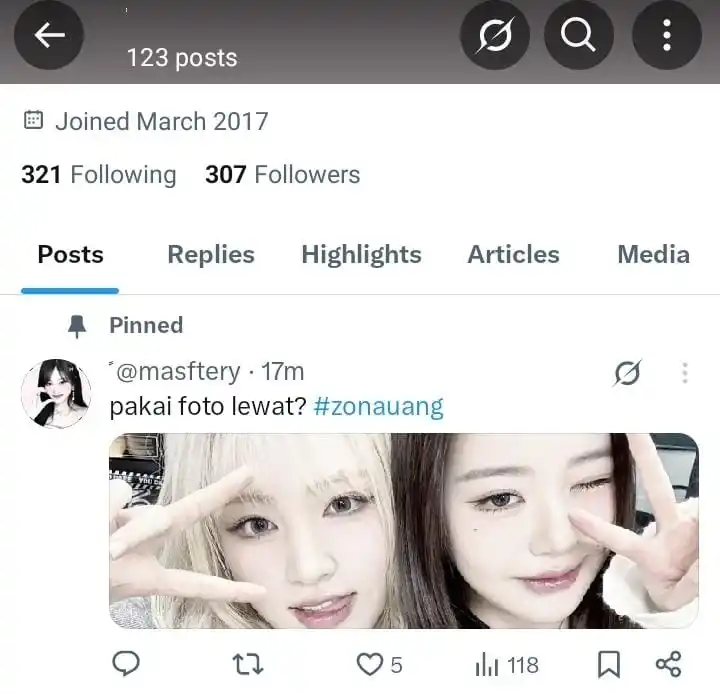Screen dimensions: 720x694
Task: Open the #zonauang hashtag
Action: coord(378,407)
